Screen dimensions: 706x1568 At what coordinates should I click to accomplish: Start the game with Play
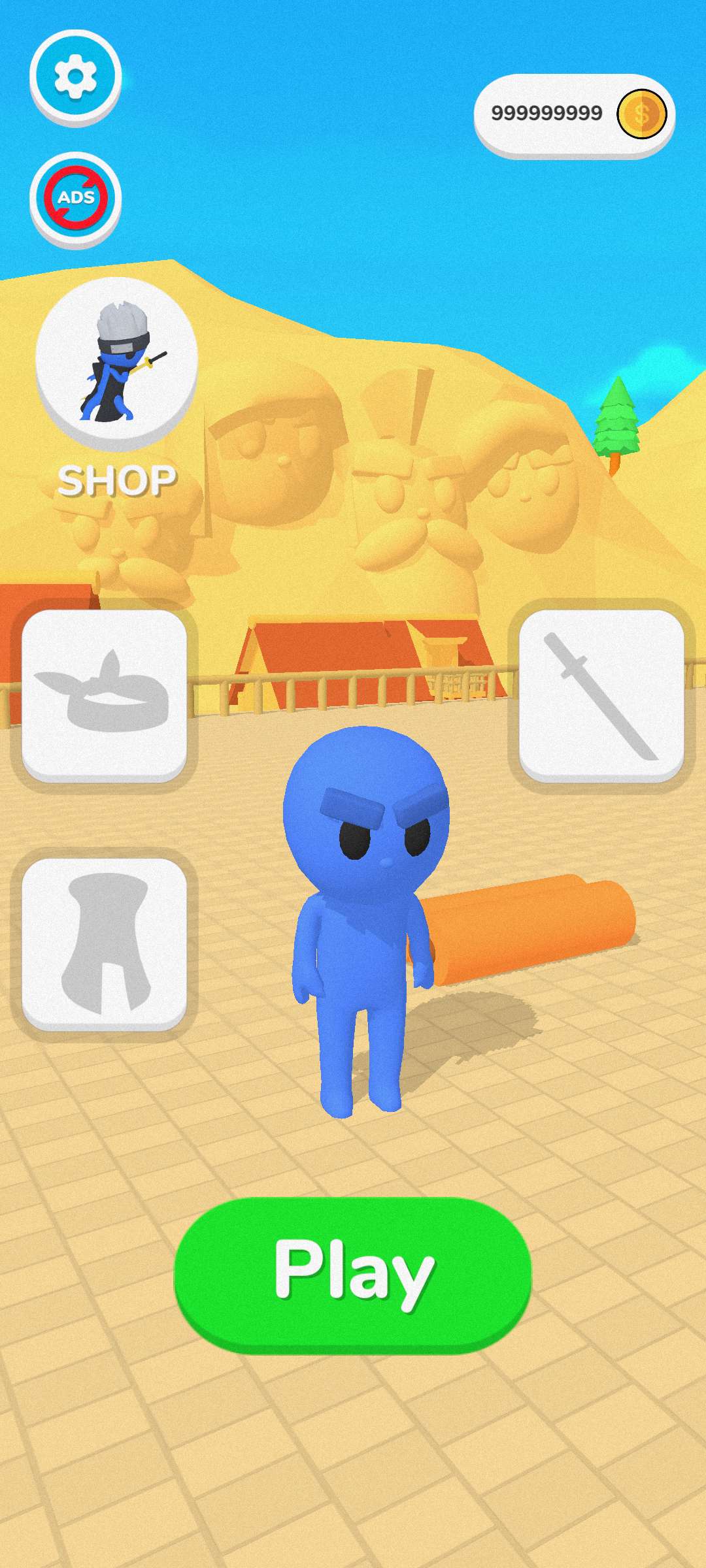click(x=353, y=1274)
